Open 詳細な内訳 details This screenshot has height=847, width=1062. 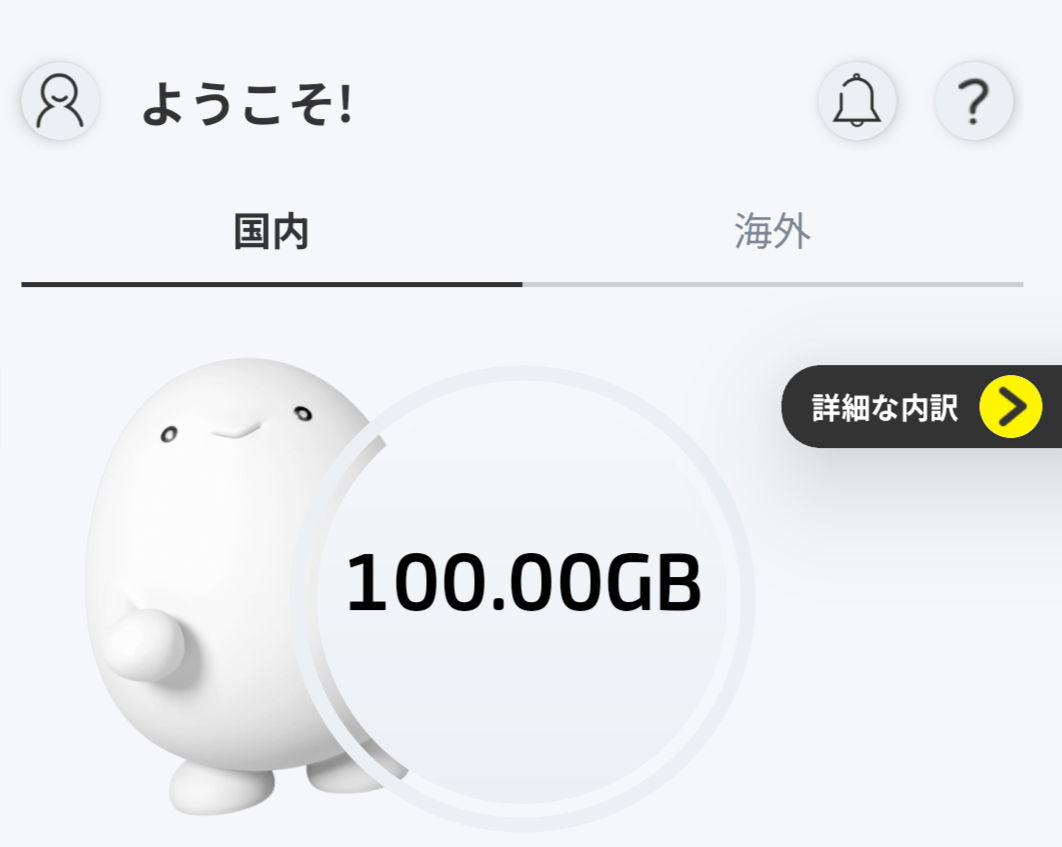[920, 407]
